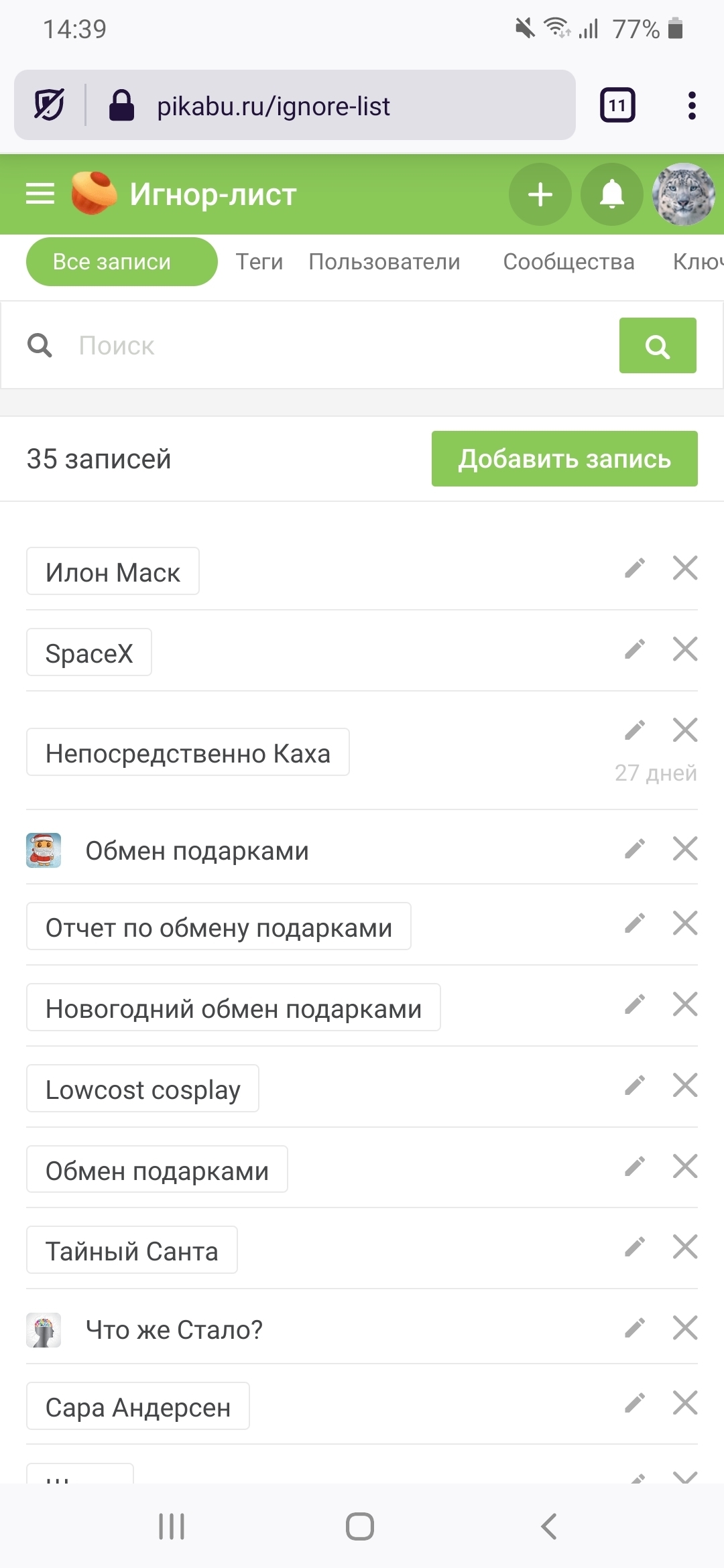Go back using the system back button
This screenshot has width=724, height=1568.
click(549, 1526)
